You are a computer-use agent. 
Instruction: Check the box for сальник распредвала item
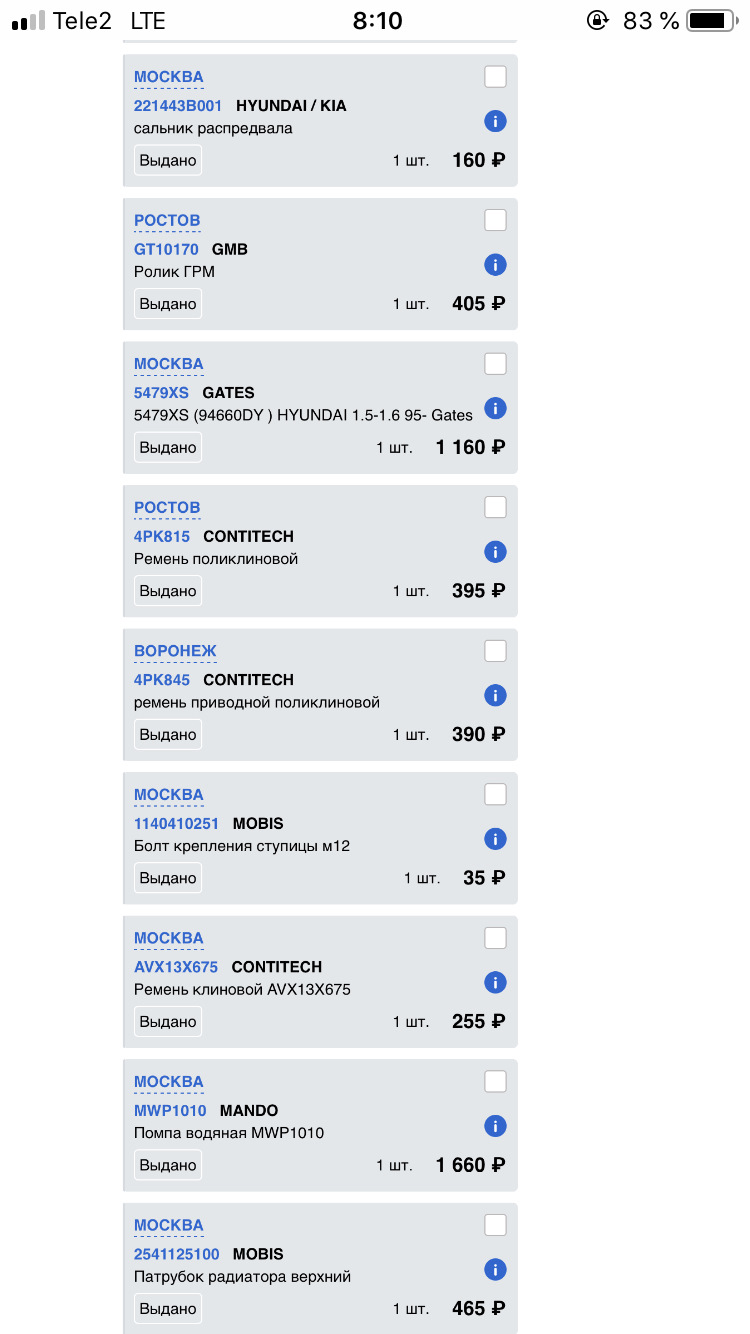pos(495,77)
